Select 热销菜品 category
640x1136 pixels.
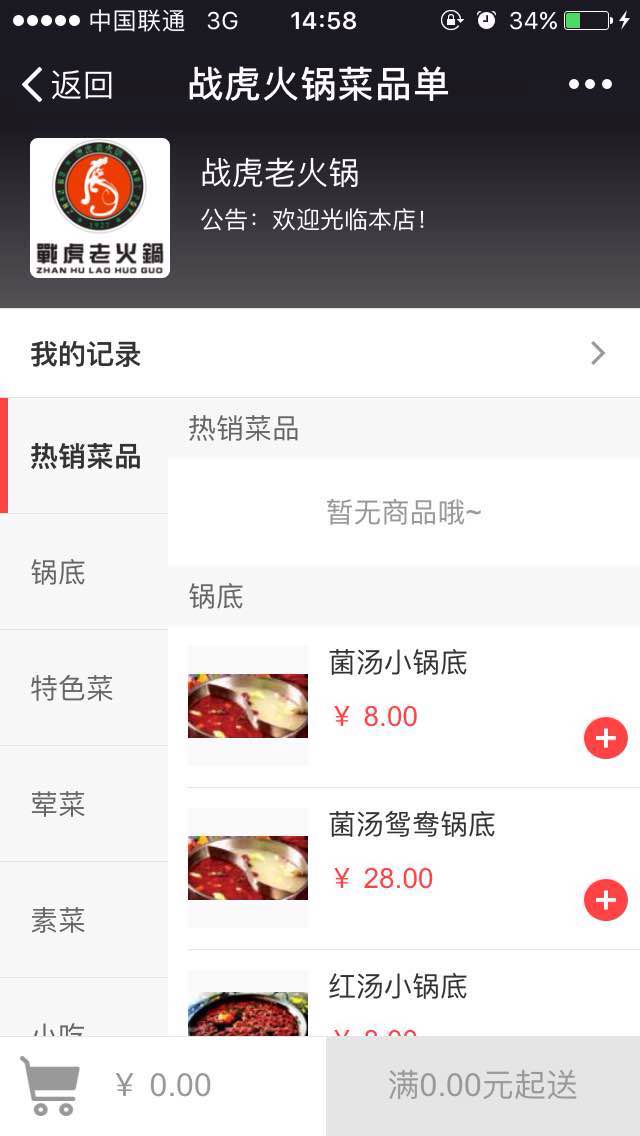(x=85, y=457)
